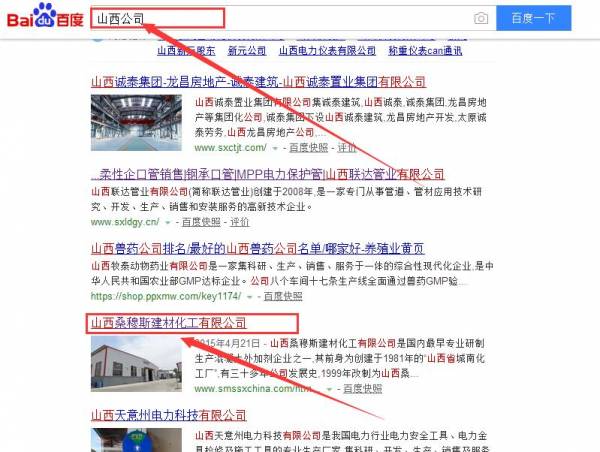Open related search 新元公司
The image size is (600, 452).
247,50
